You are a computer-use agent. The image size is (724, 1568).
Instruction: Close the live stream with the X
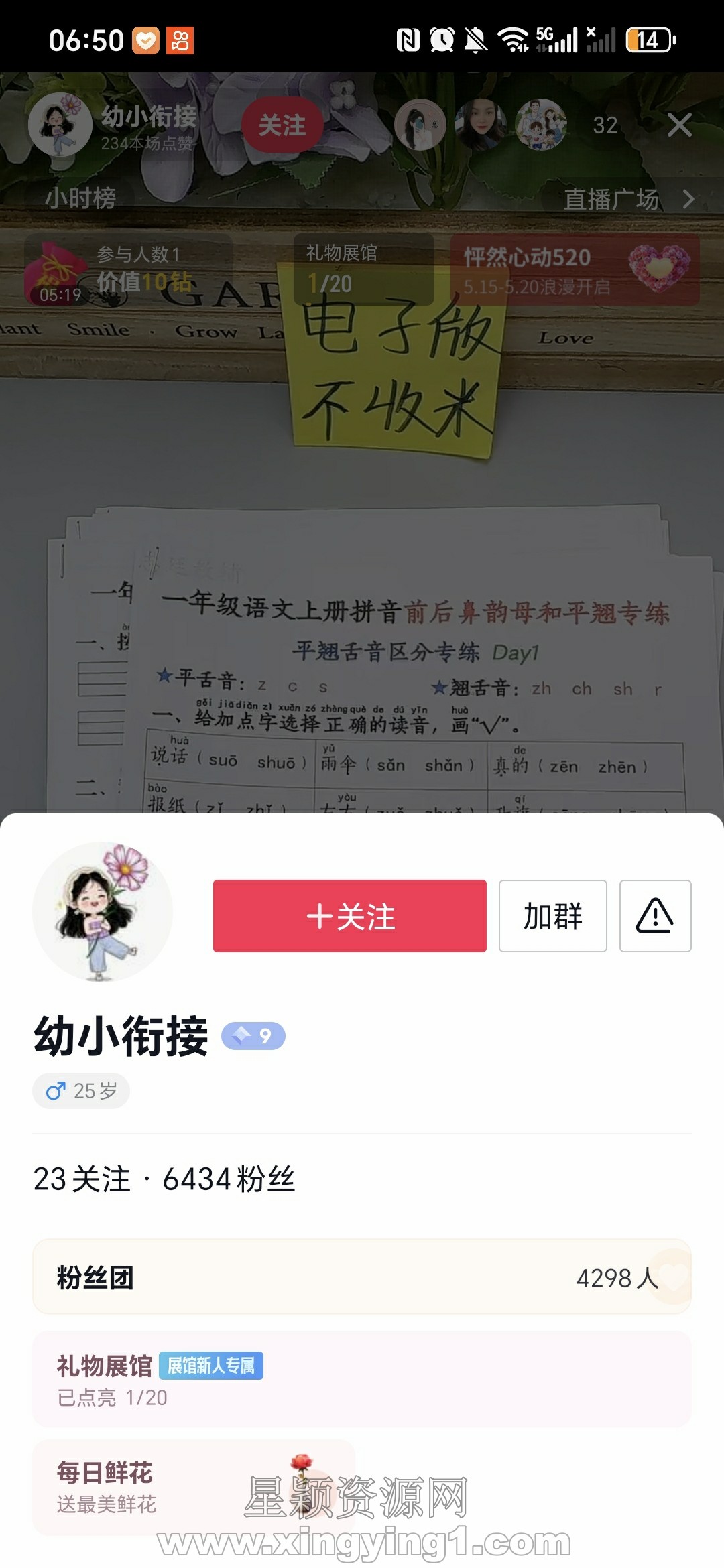click(x=680, y=125)
